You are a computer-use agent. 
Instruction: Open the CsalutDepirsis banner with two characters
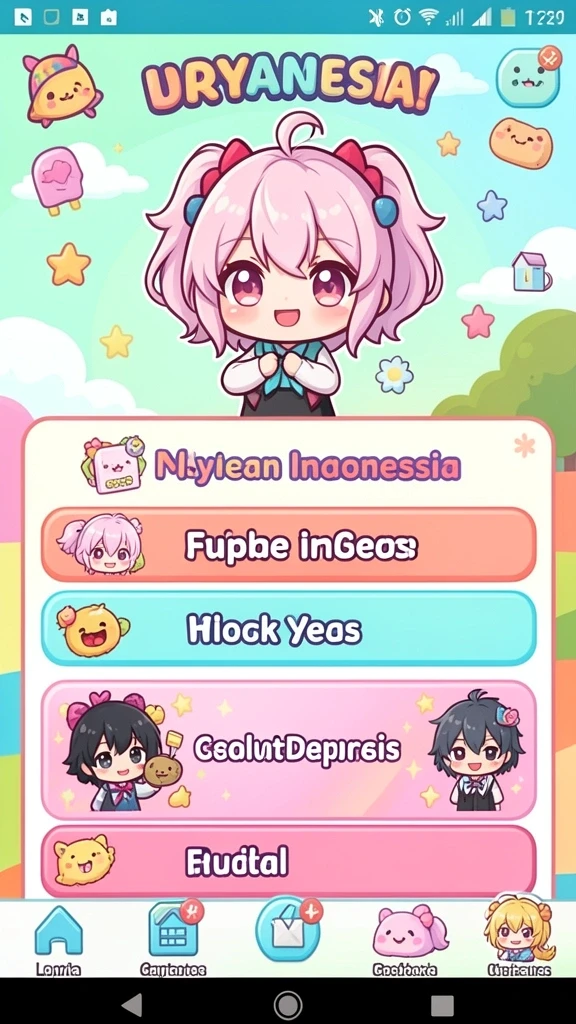[289, 749]
